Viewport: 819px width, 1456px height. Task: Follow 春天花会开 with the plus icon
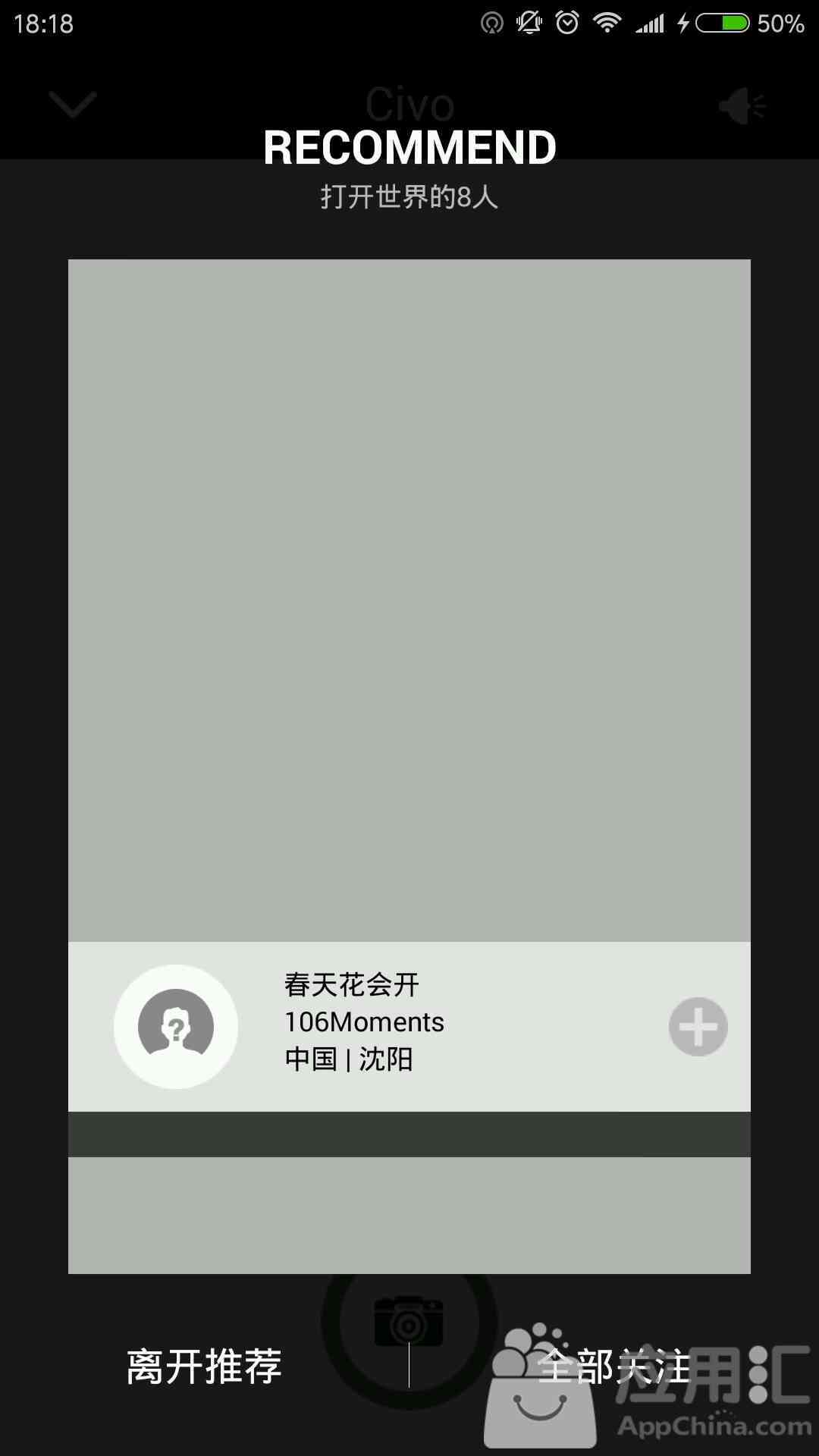click(698, 1026)
